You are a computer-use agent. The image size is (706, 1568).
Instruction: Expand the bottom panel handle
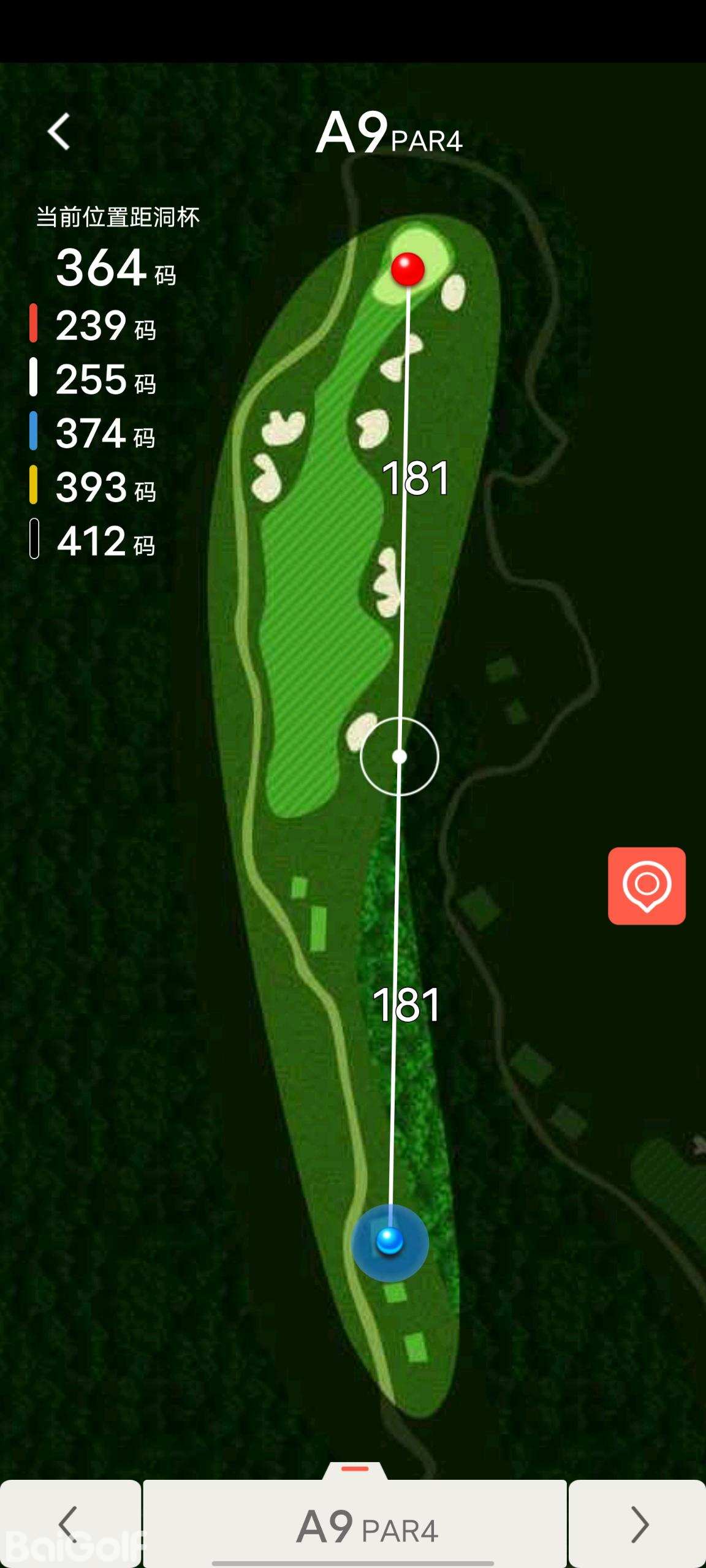pyautogui.click(x=355, y=1469)
